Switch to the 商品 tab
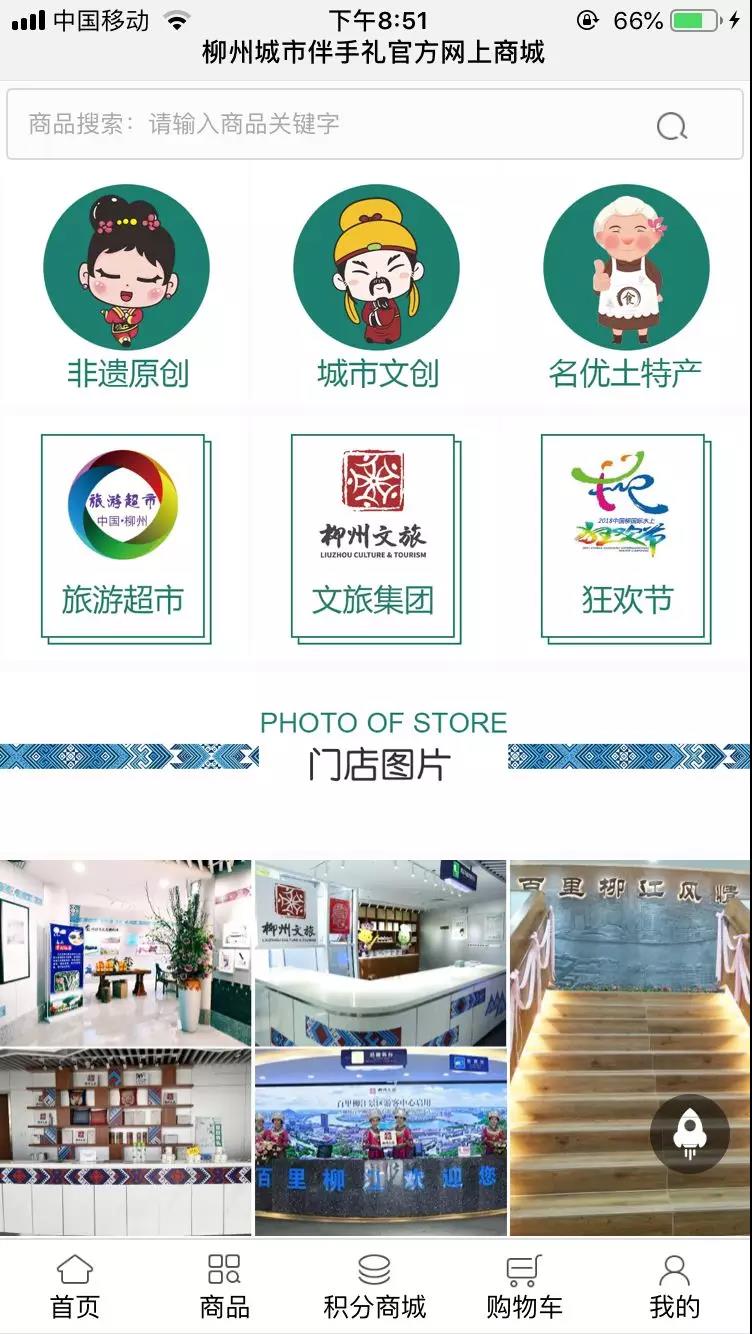This screenshot has height=1334, width=752. (224, 1287)
